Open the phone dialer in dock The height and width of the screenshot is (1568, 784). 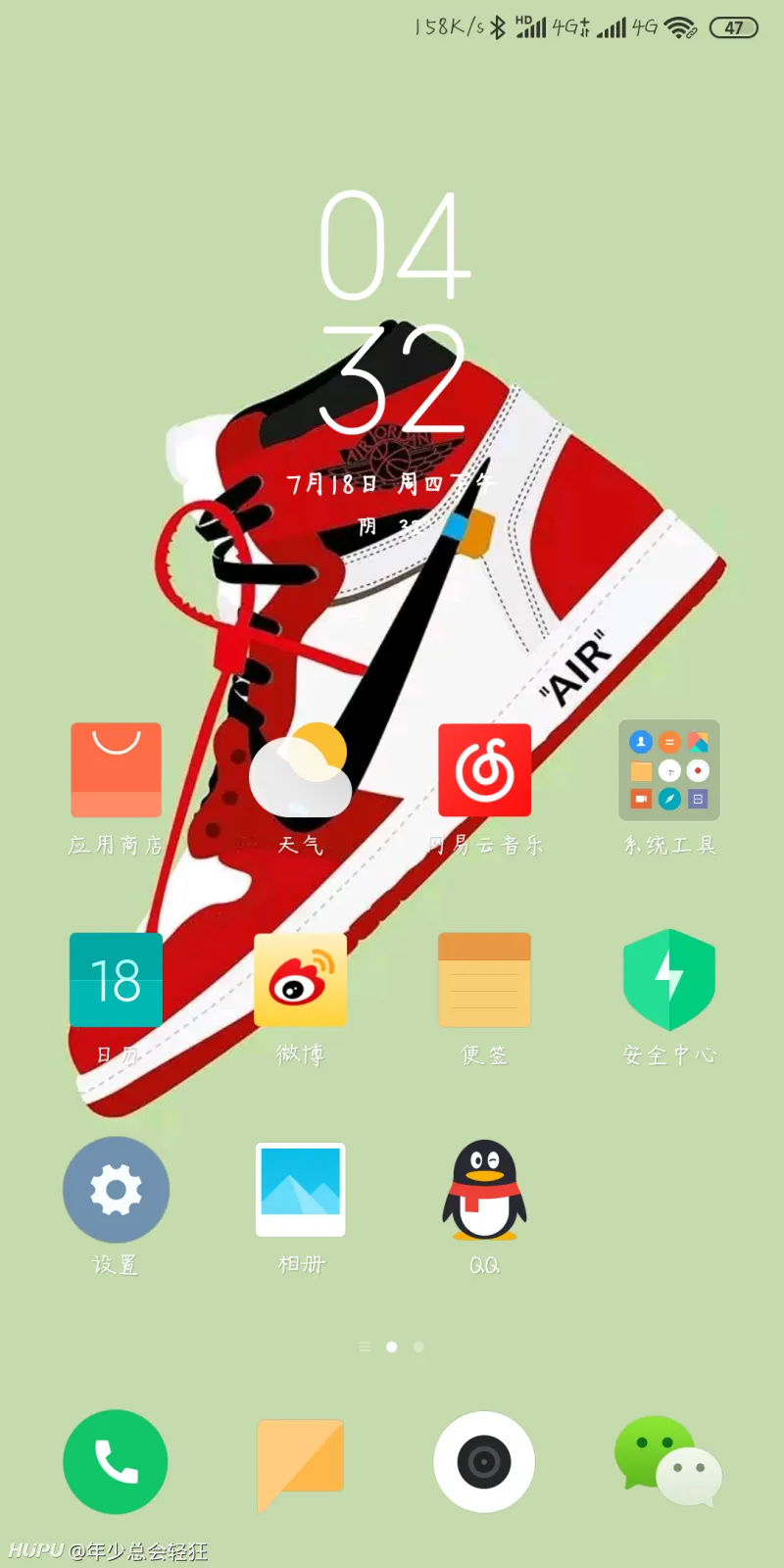pyautogui.click(x=116, y=1461)
